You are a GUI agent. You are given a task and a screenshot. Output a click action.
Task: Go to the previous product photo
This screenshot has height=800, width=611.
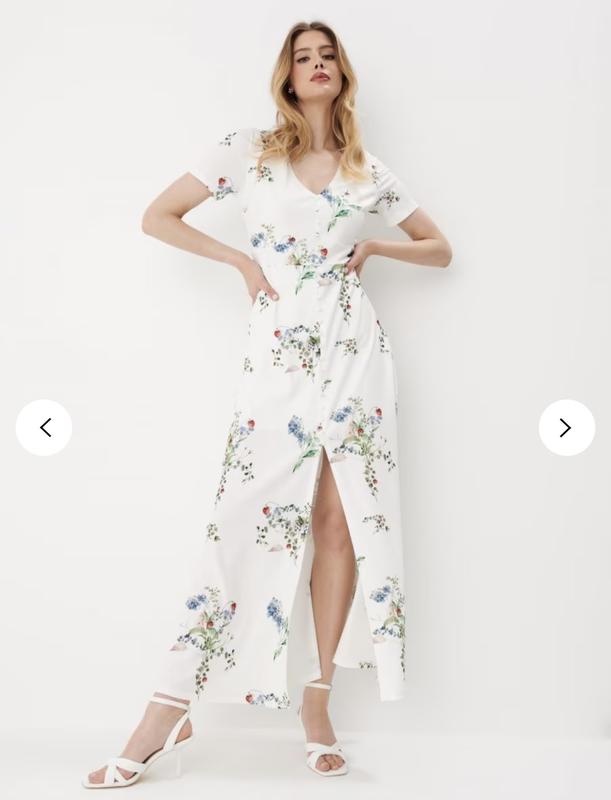pyautogui.click(x=44, y=428)
